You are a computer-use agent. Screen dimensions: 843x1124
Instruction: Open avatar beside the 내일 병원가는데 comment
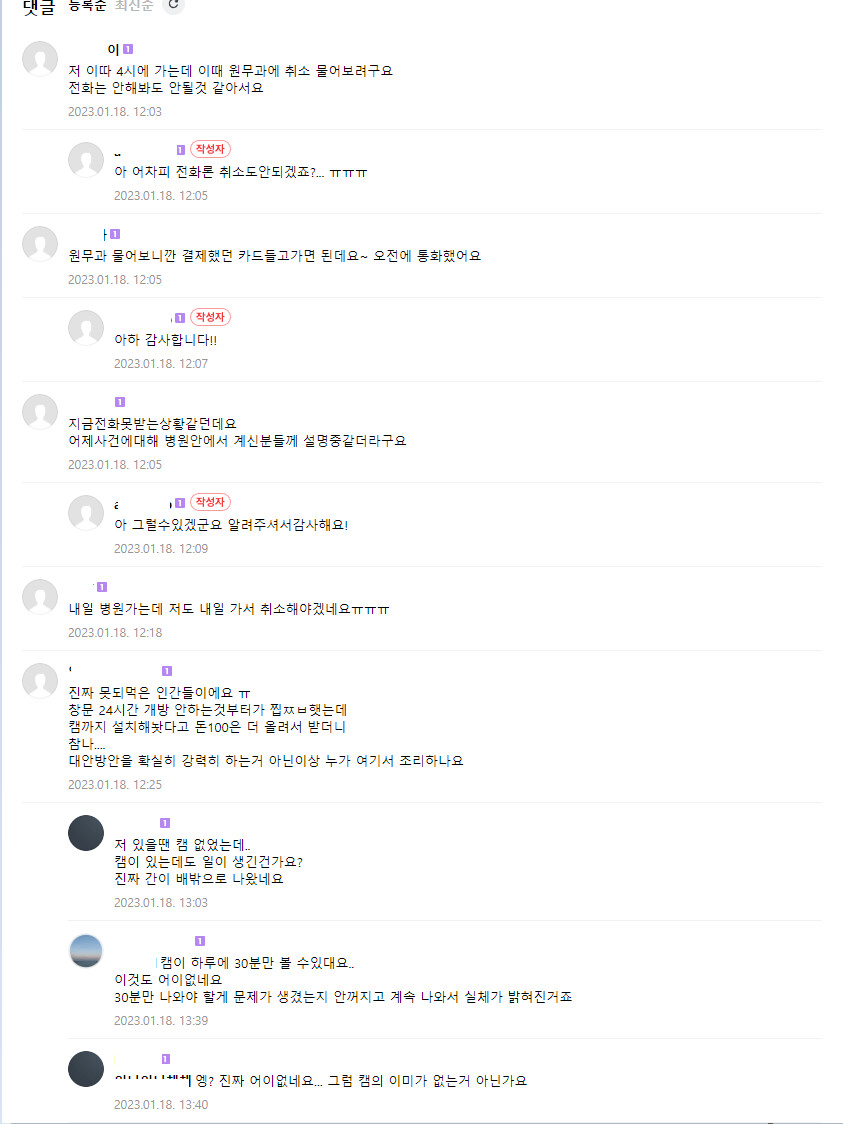pos(40,596)
